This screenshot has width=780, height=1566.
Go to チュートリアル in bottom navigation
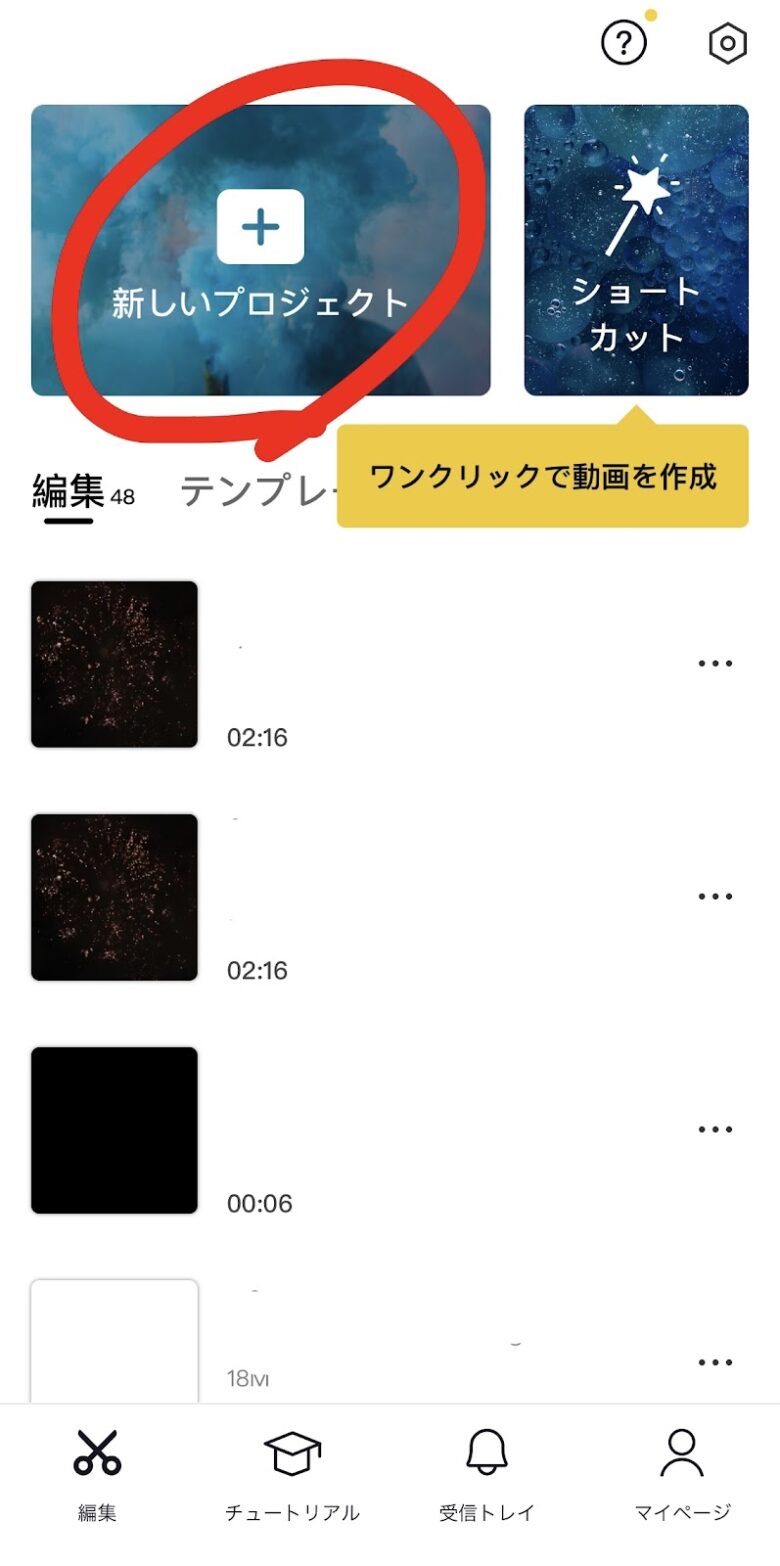[x=292, y=1475]
